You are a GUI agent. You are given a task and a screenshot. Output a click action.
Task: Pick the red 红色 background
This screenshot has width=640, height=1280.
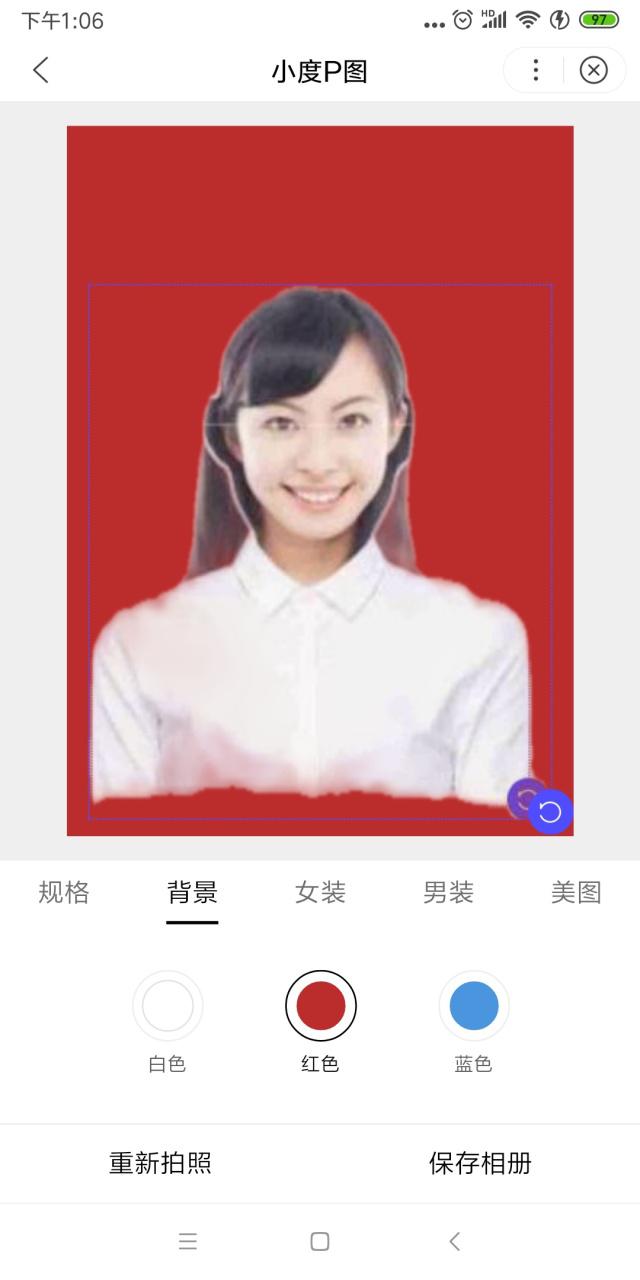tap(320, 1006)
